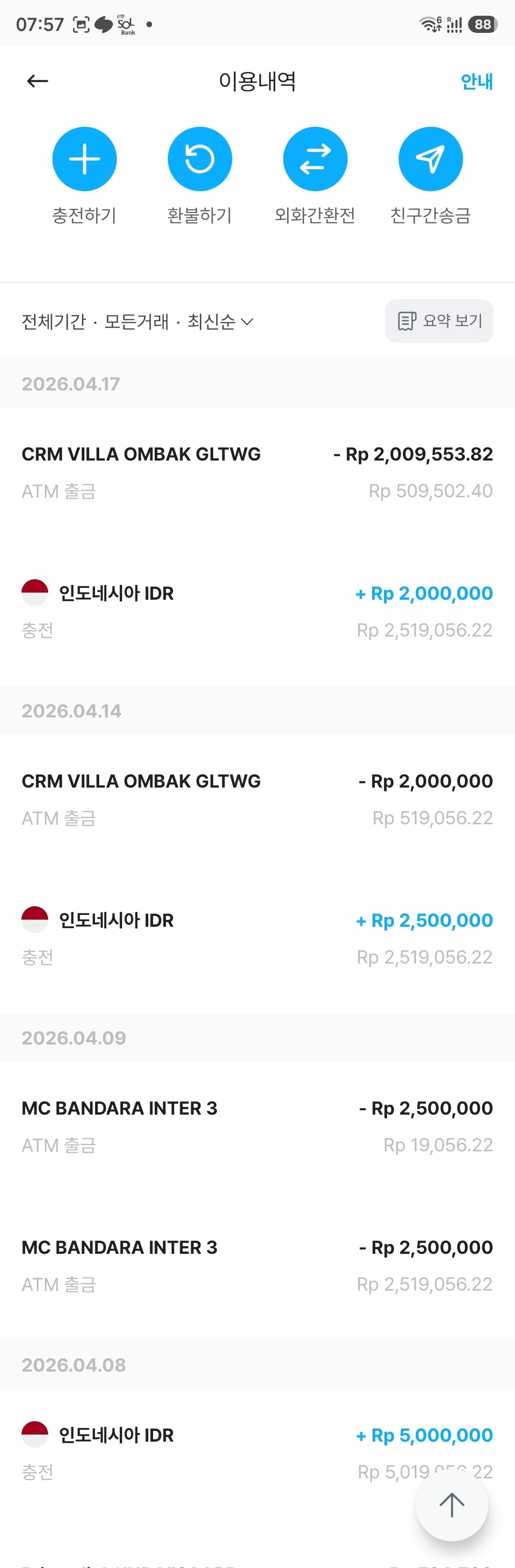View the + Rp 2,500,000 인도네시아 IDR top-up

click(257, 938)
